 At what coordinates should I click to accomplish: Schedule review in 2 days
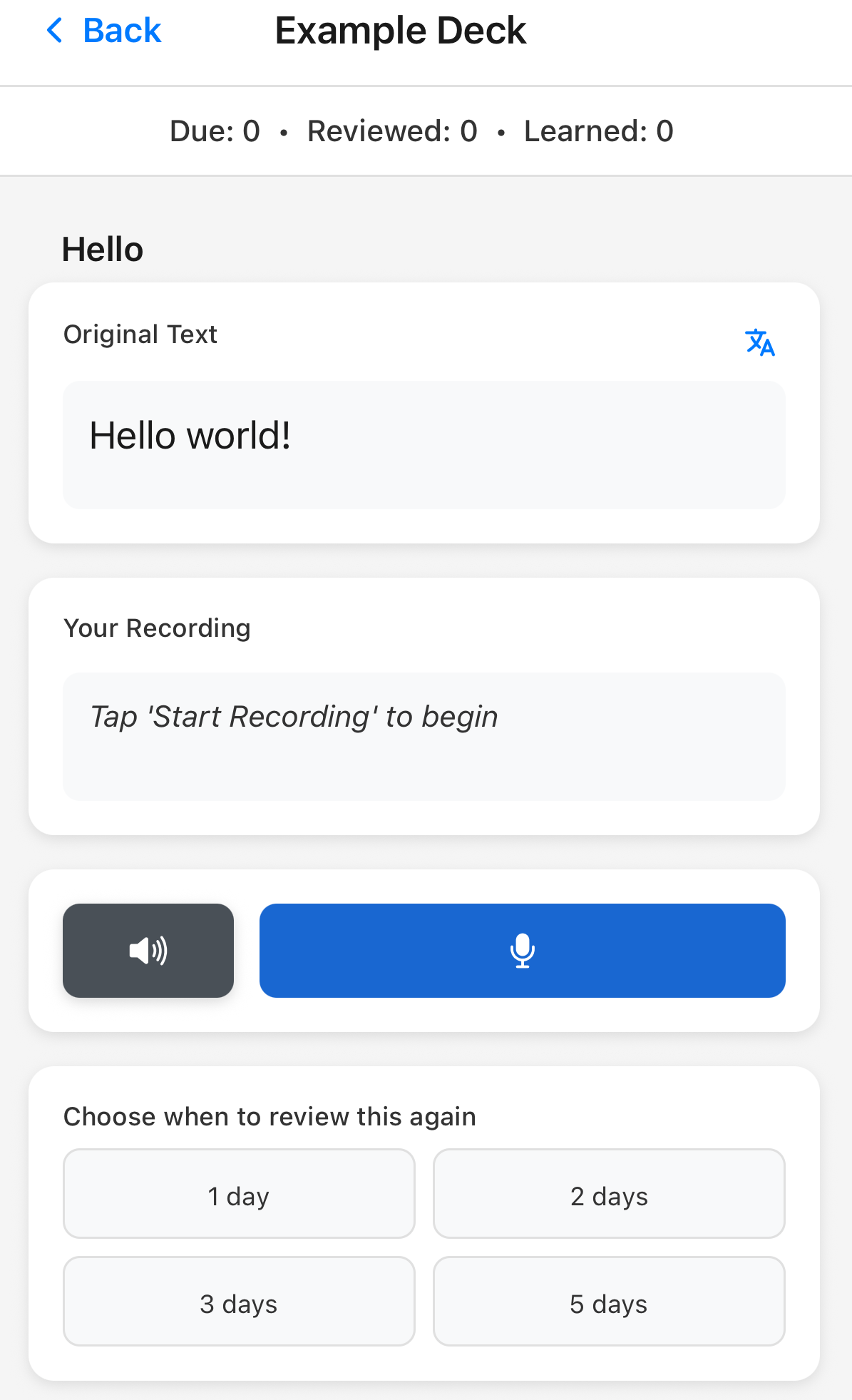(609, 1193)
